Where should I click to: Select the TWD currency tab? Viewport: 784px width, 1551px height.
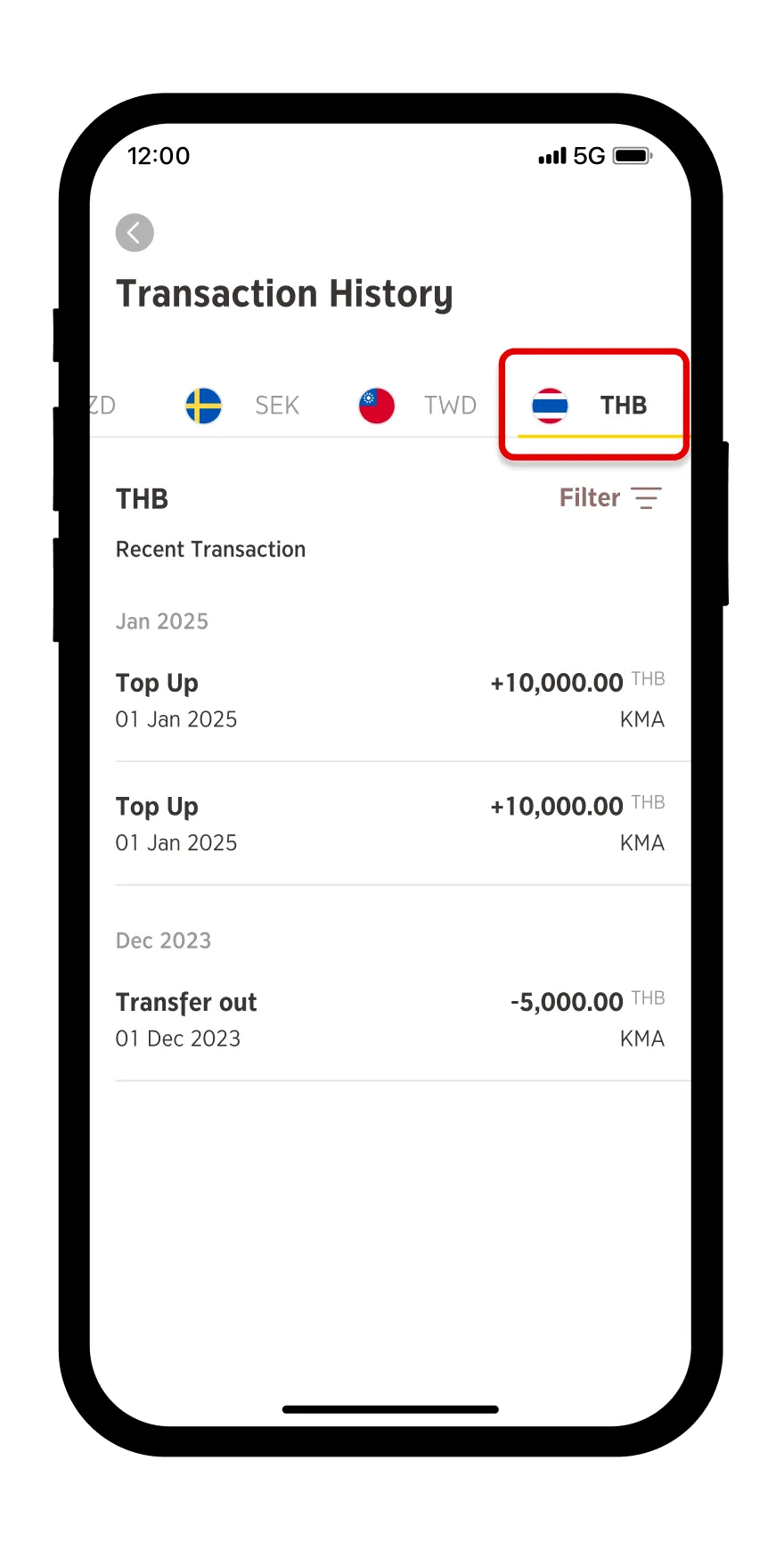click(x=418, y=406)
